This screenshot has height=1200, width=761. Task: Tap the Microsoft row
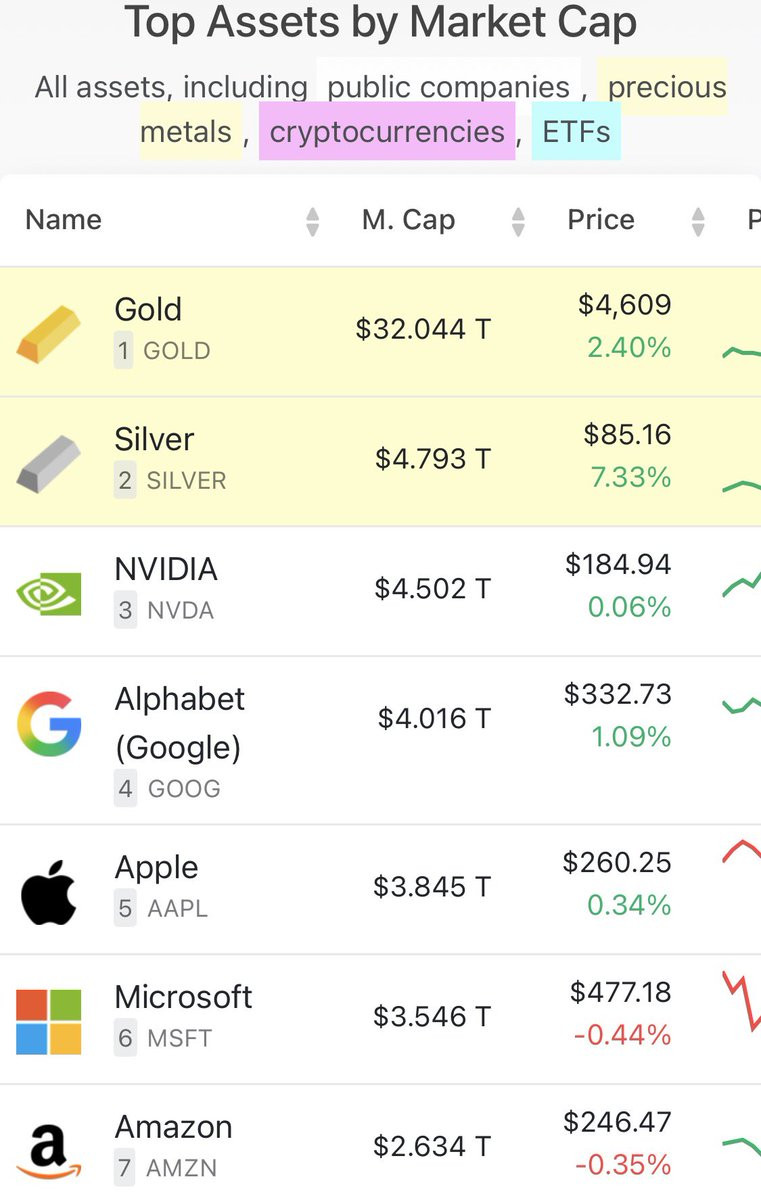point(183,998)
